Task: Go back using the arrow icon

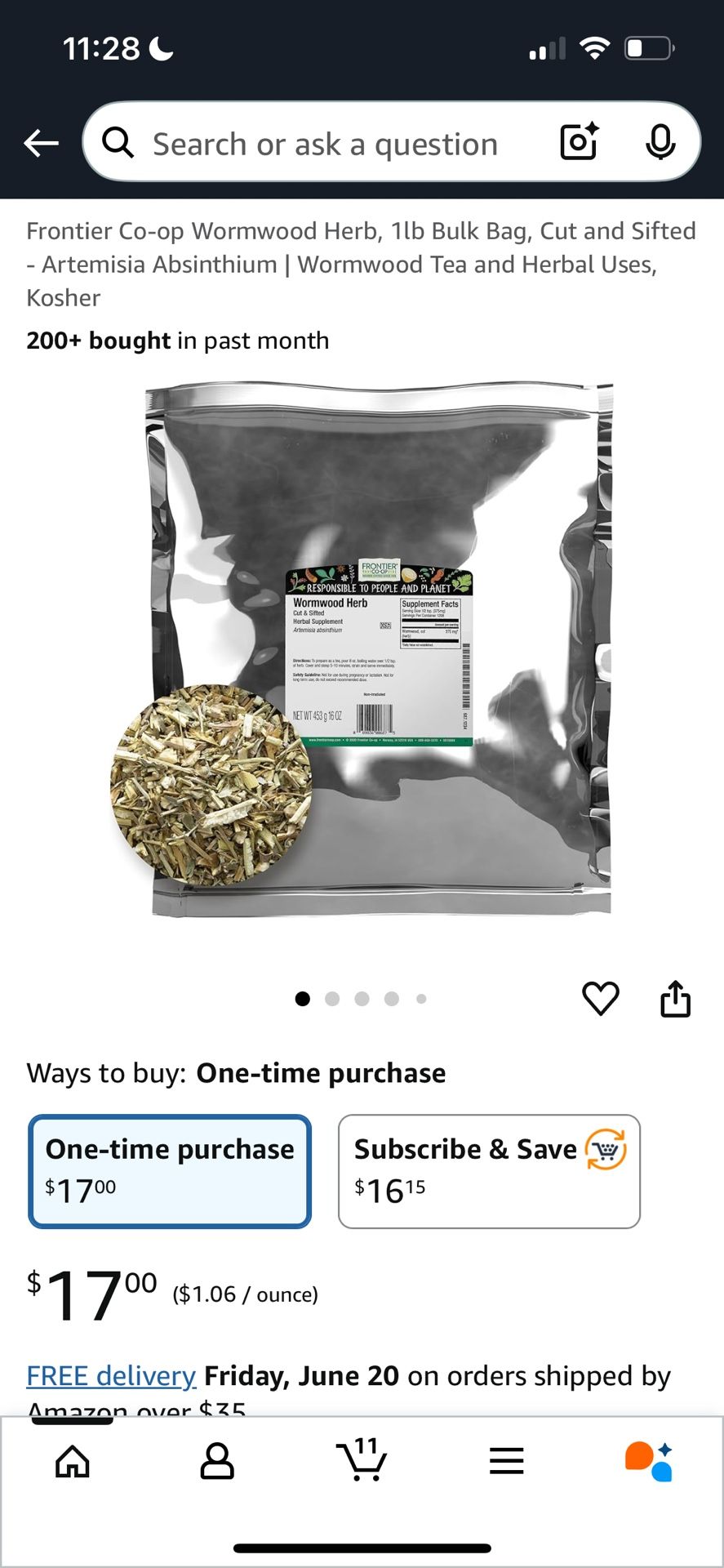Action: [41, 143]
